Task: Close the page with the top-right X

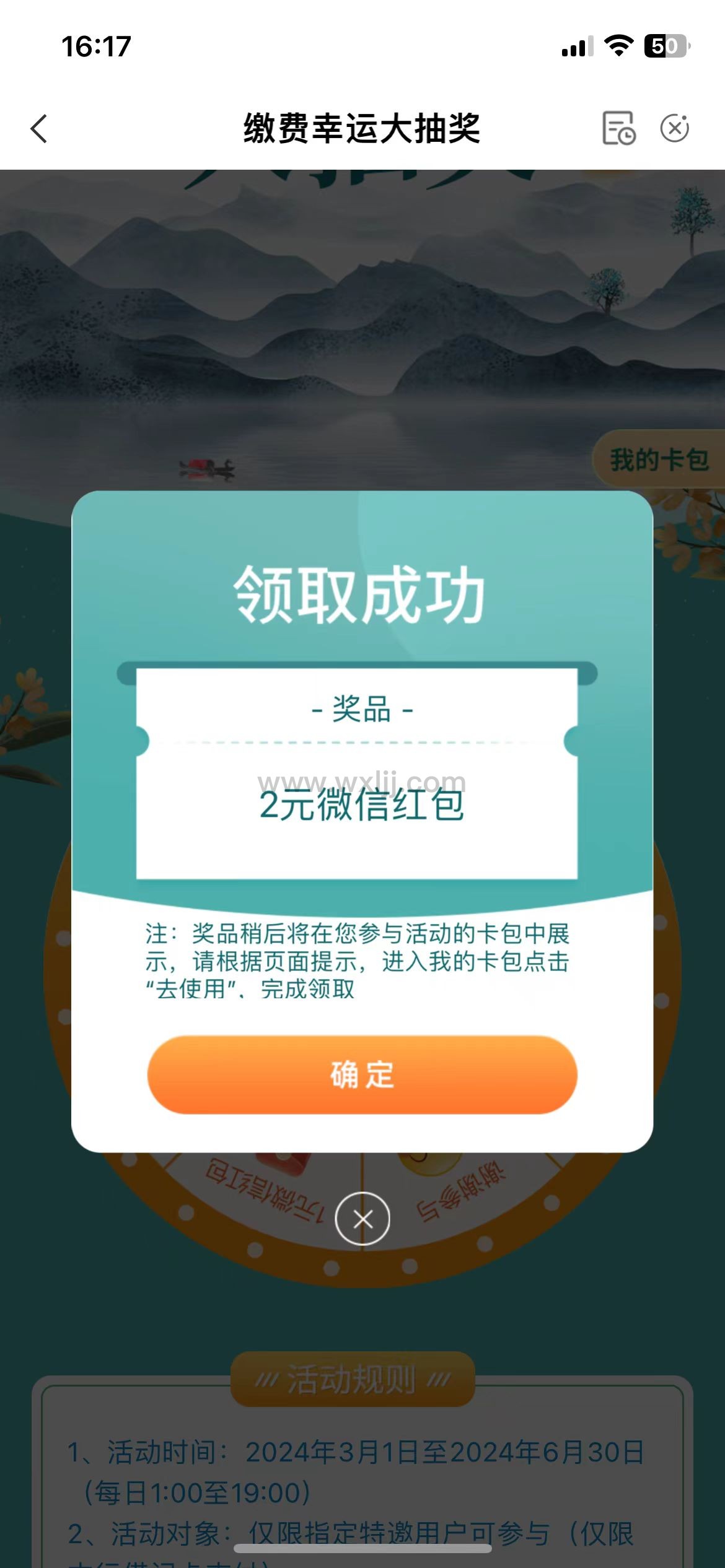Action: point(674,129)
